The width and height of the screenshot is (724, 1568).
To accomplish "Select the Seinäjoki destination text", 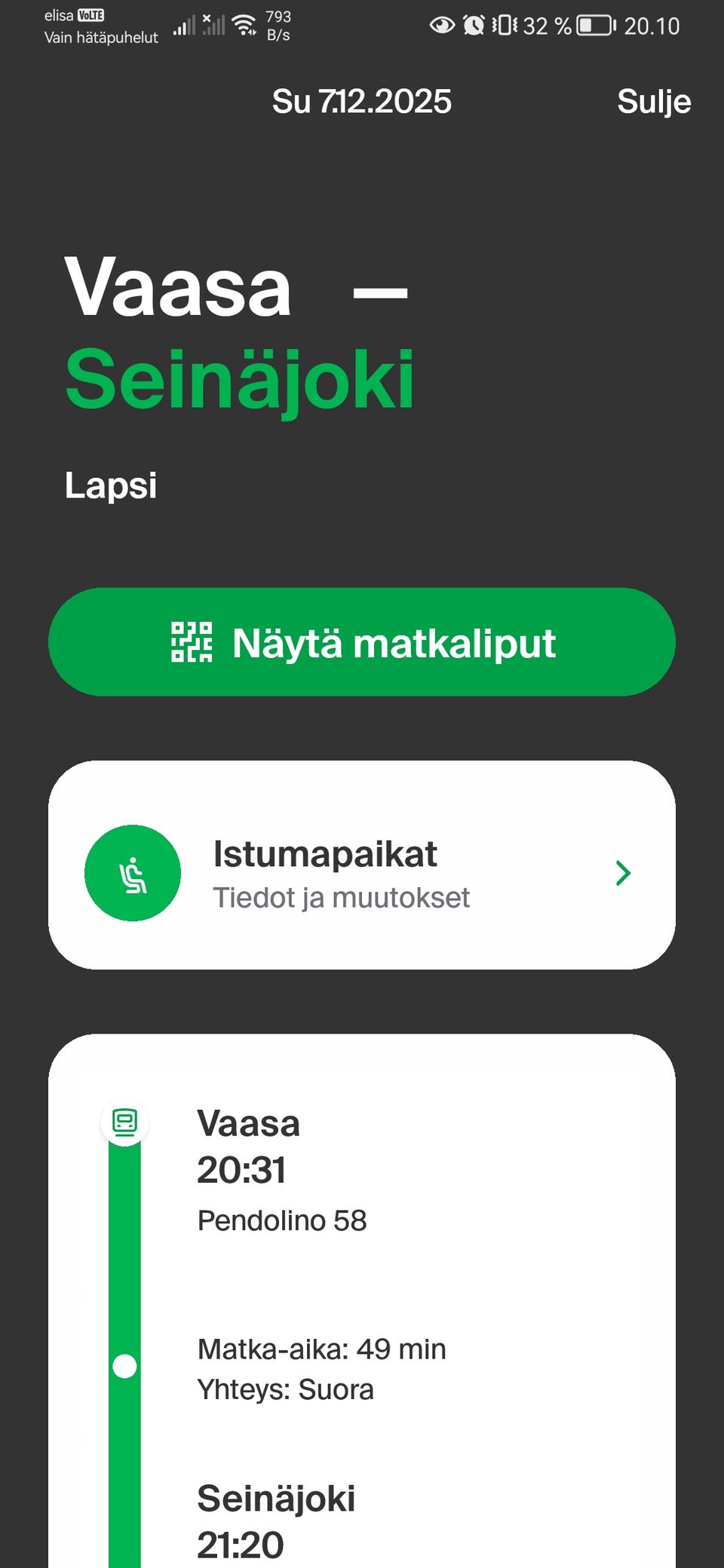I will [240, 379].
